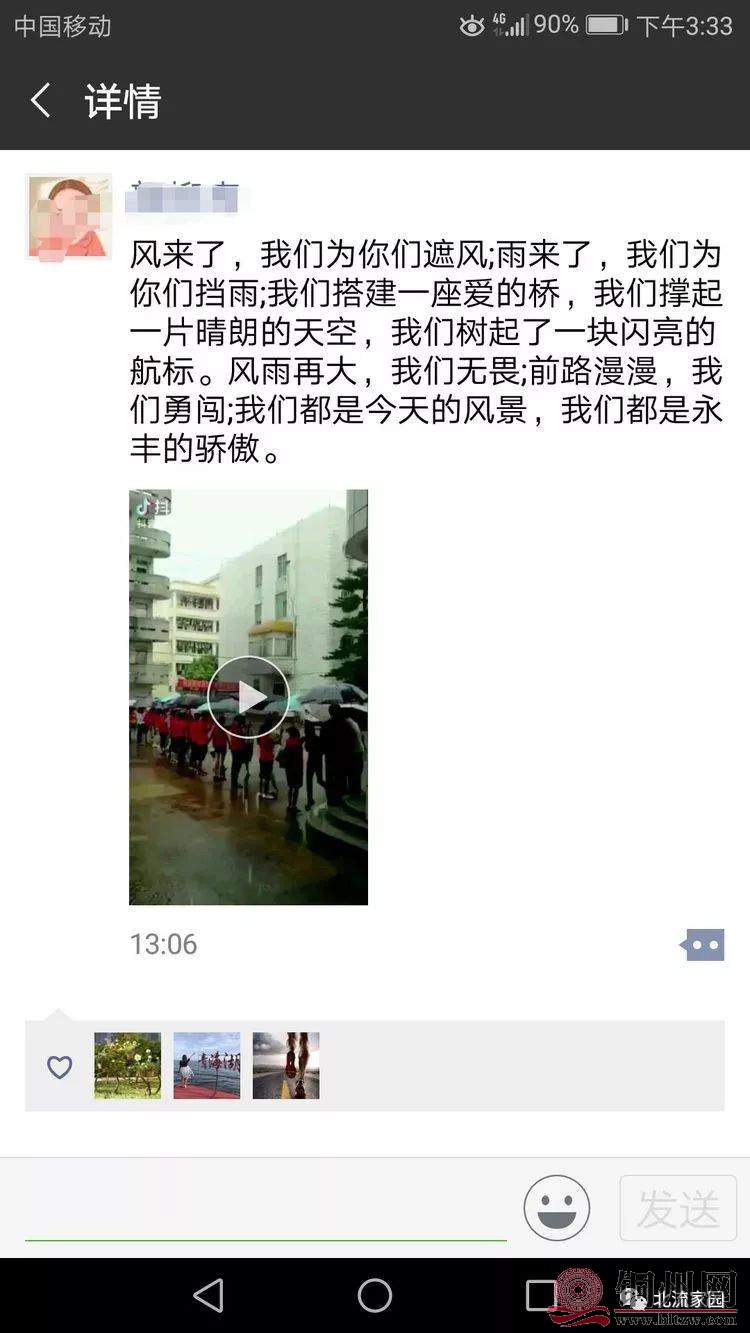
Task: Focus the comment input field
Action: (265, 1210)
